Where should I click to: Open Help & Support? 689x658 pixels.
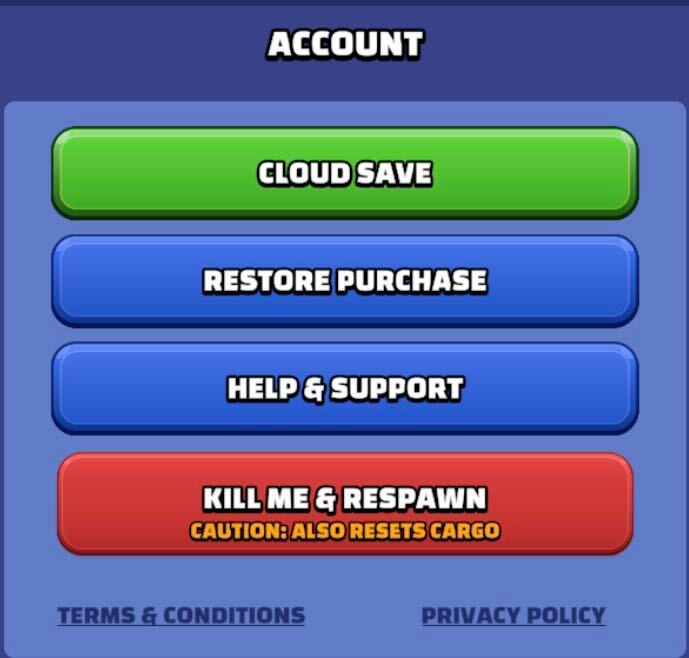345,389
